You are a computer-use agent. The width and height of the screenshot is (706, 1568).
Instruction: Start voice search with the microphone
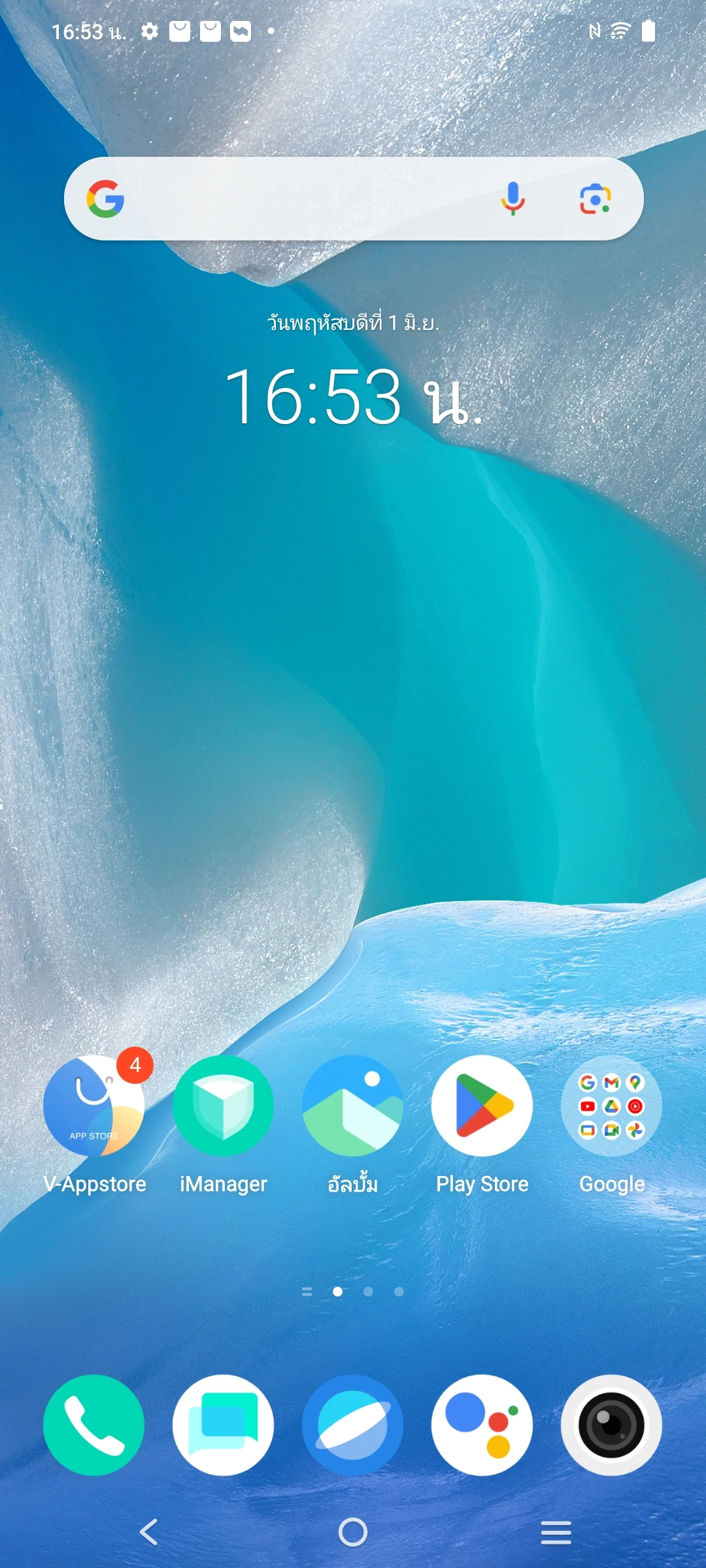tap(513, 199)
